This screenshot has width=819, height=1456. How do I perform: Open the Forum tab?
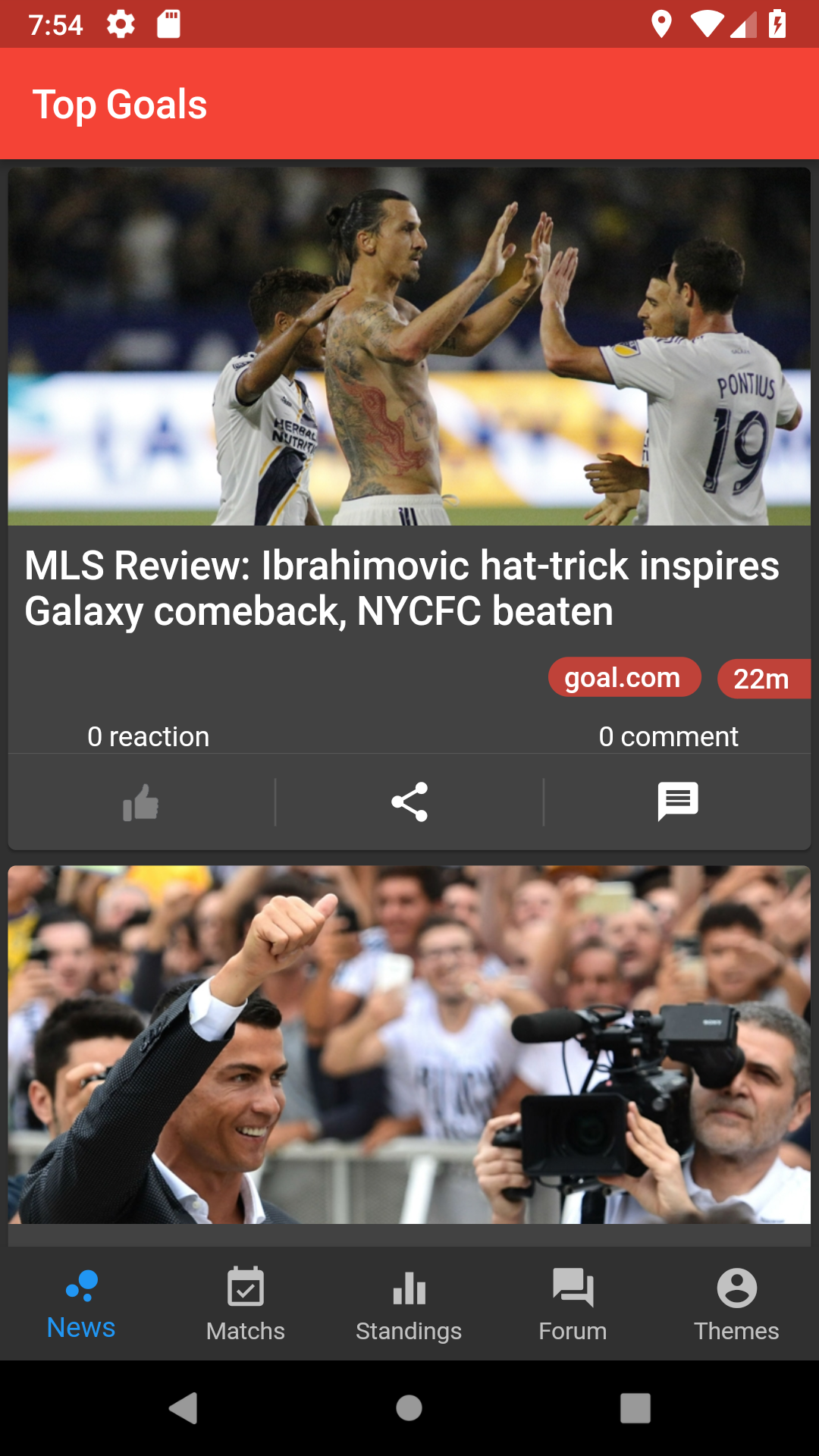point(573,1304)
